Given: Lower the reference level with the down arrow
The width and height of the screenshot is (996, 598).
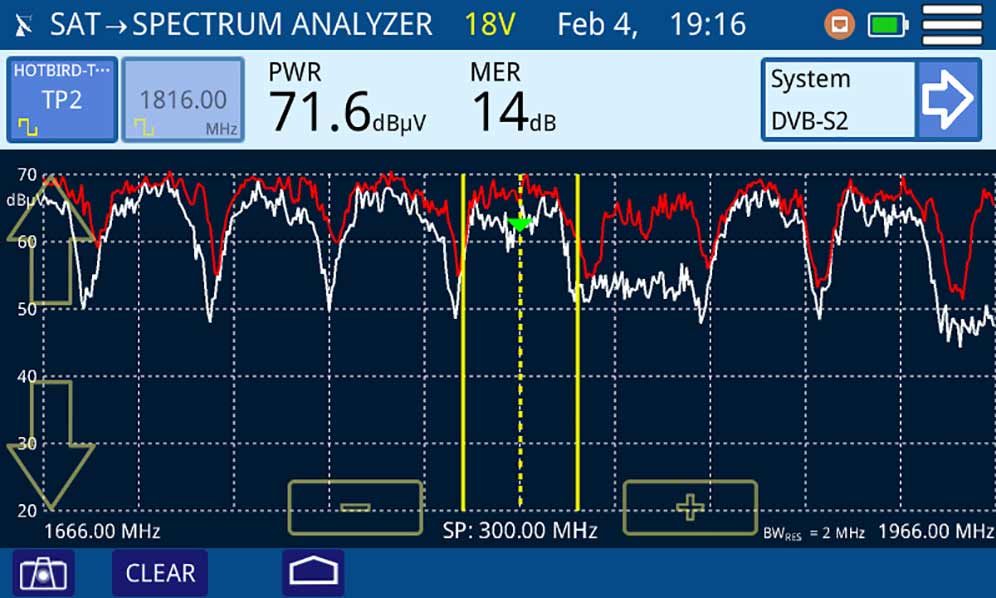Looking at the screenshot, I should (50, 443).
